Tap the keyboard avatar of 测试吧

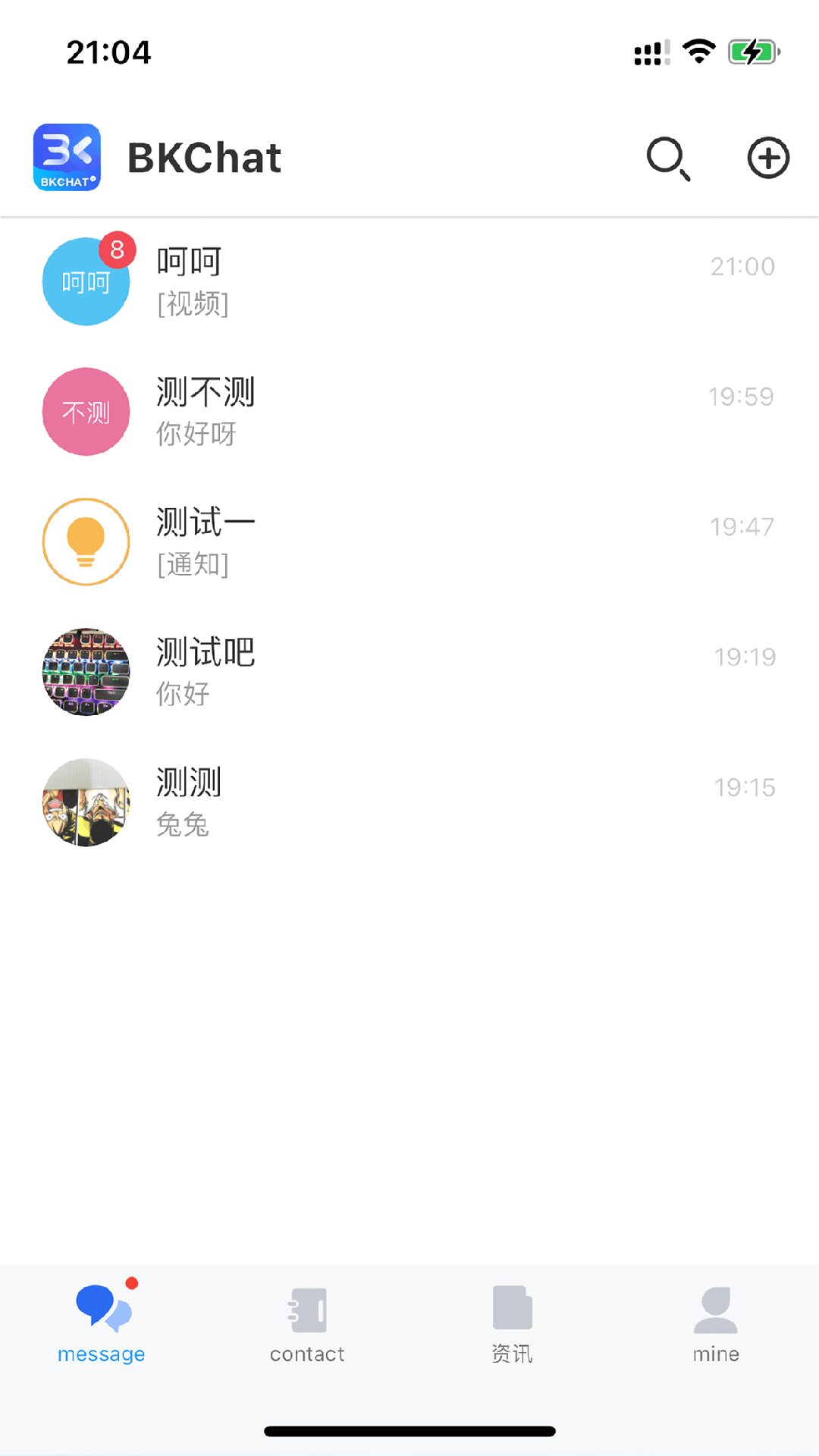point(86,671)
